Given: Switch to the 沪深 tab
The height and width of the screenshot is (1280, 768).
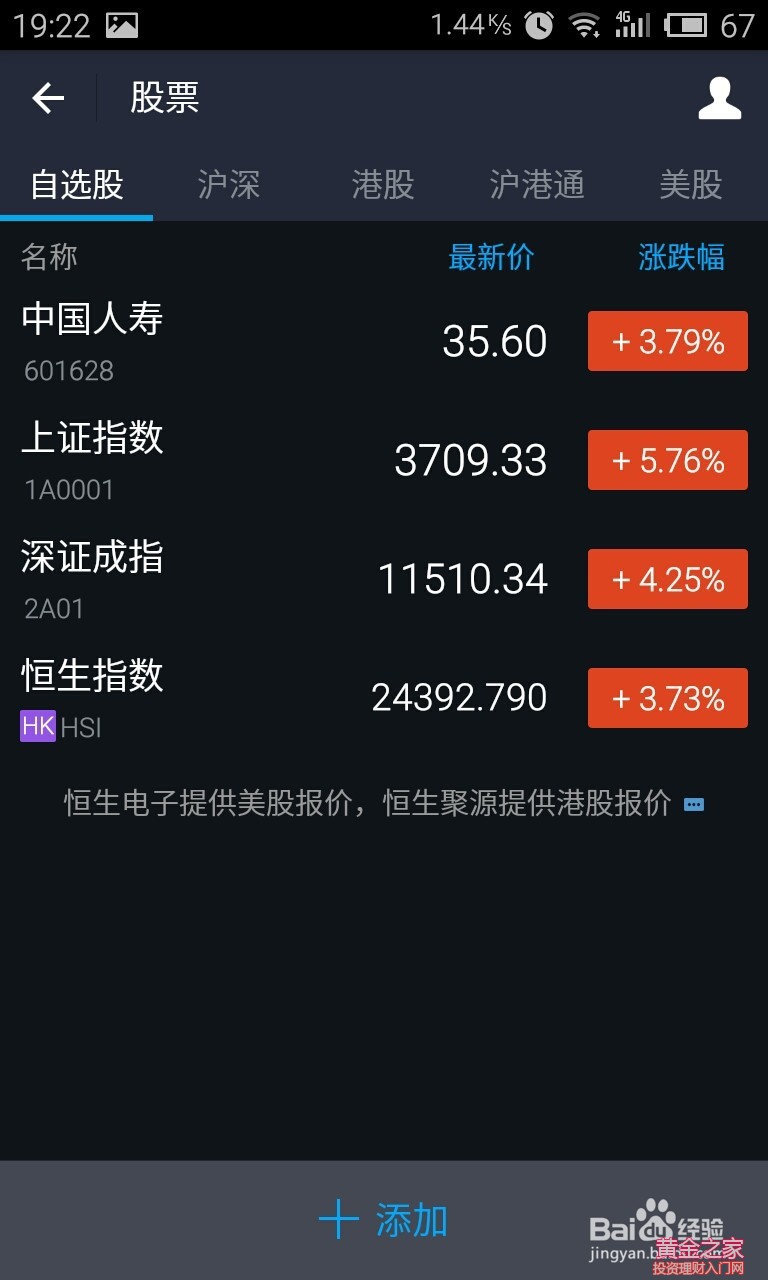Looking at the screenshot, I should pos(229,185).
